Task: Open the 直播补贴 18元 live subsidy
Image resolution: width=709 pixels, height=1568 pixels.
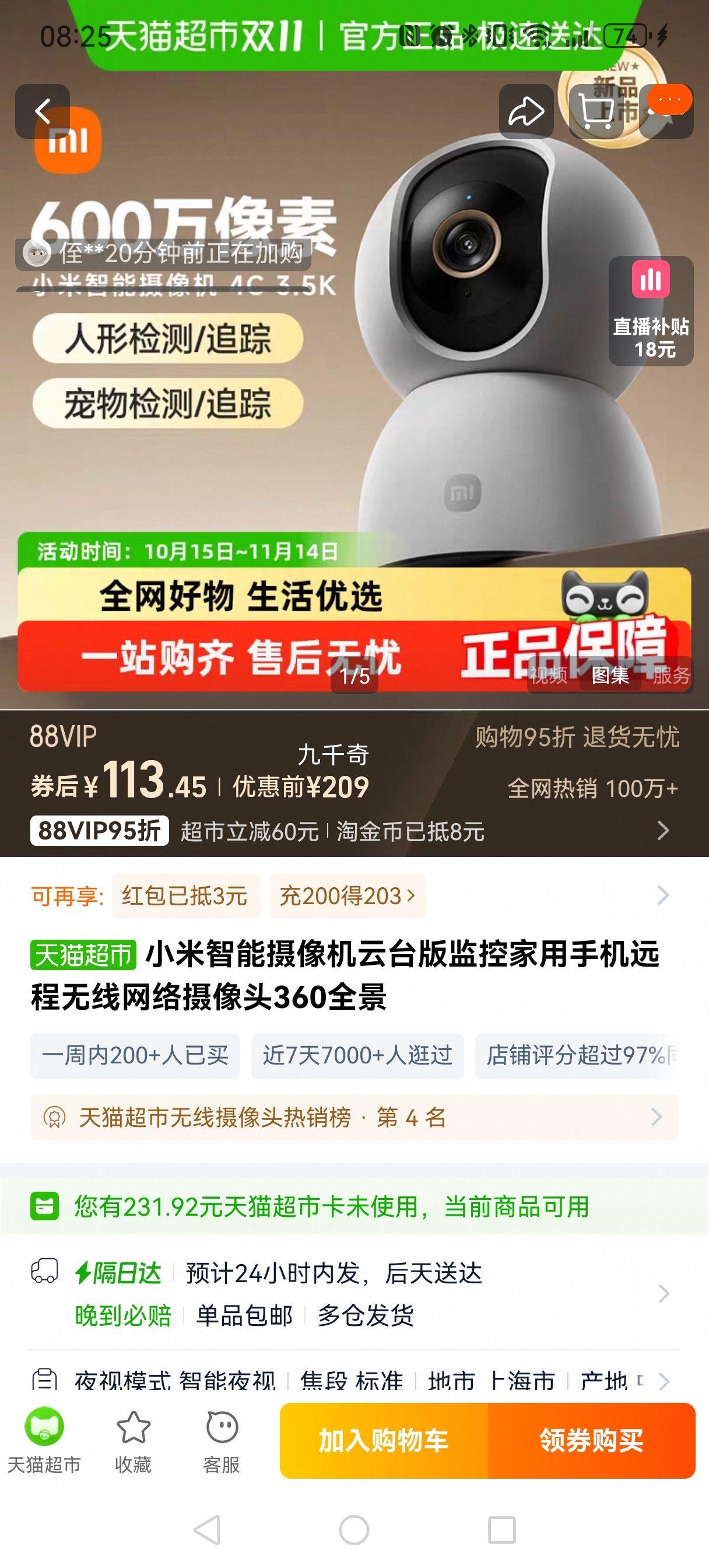Action: [651, 311]
